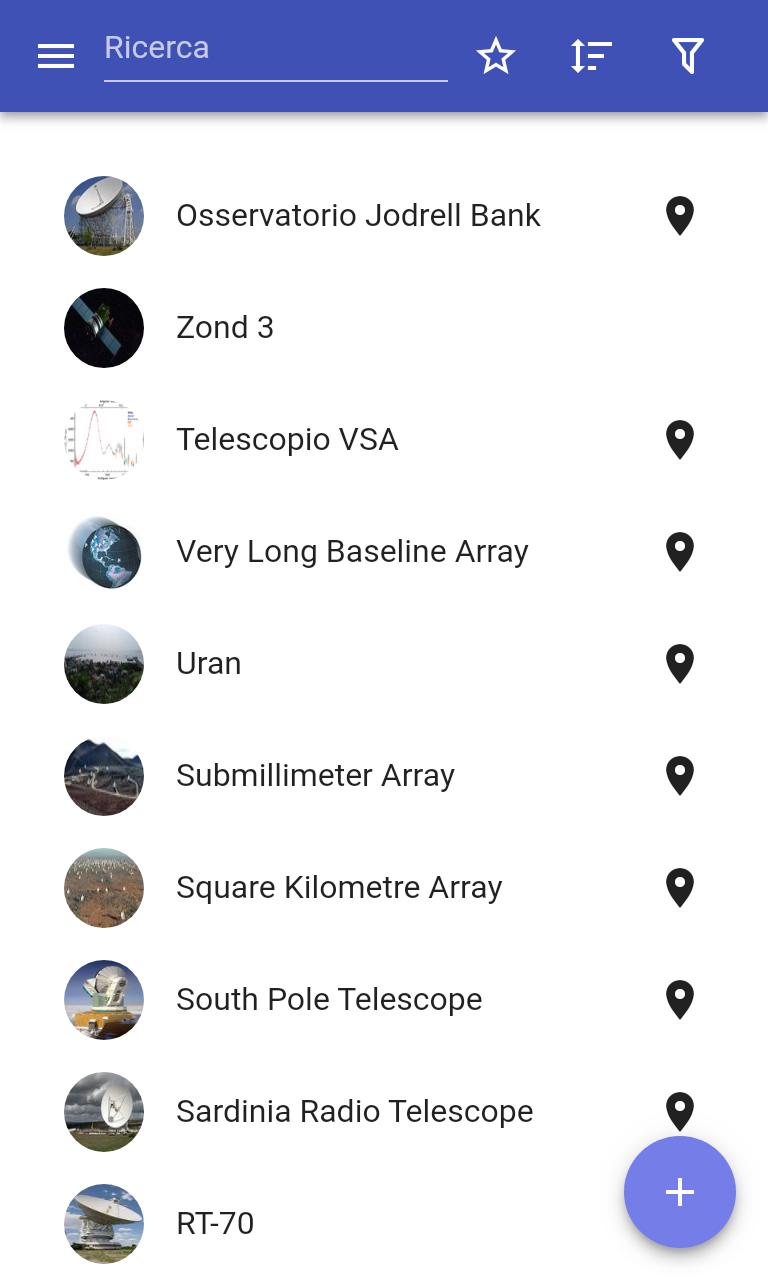The image size is (768, 1280).
Task: Tap the Ricerca search field
Action: pyautogui.click(x=275, y=50)
